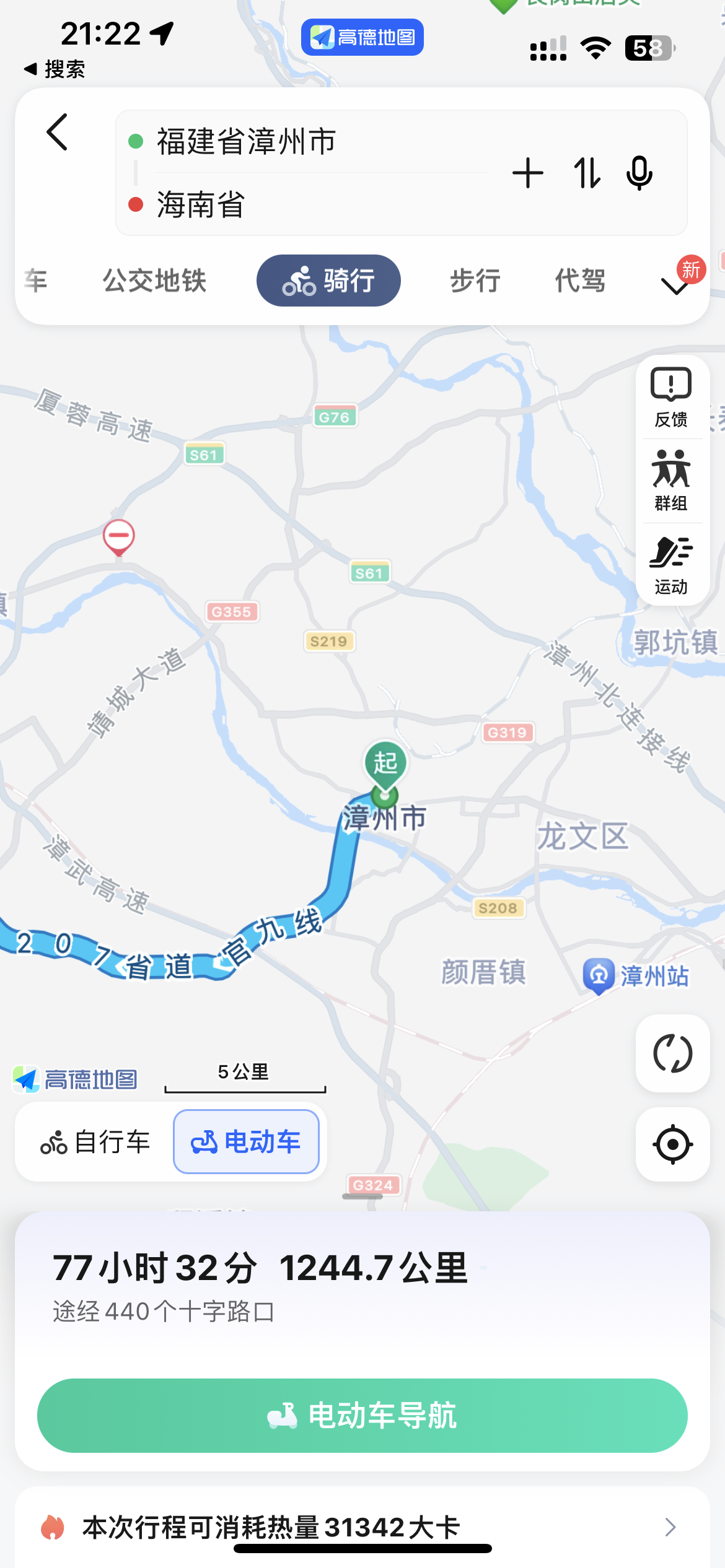Switch to the 公交地铁 tab
The height and width of the screenshot is (1568, 725).
[154, 281]
